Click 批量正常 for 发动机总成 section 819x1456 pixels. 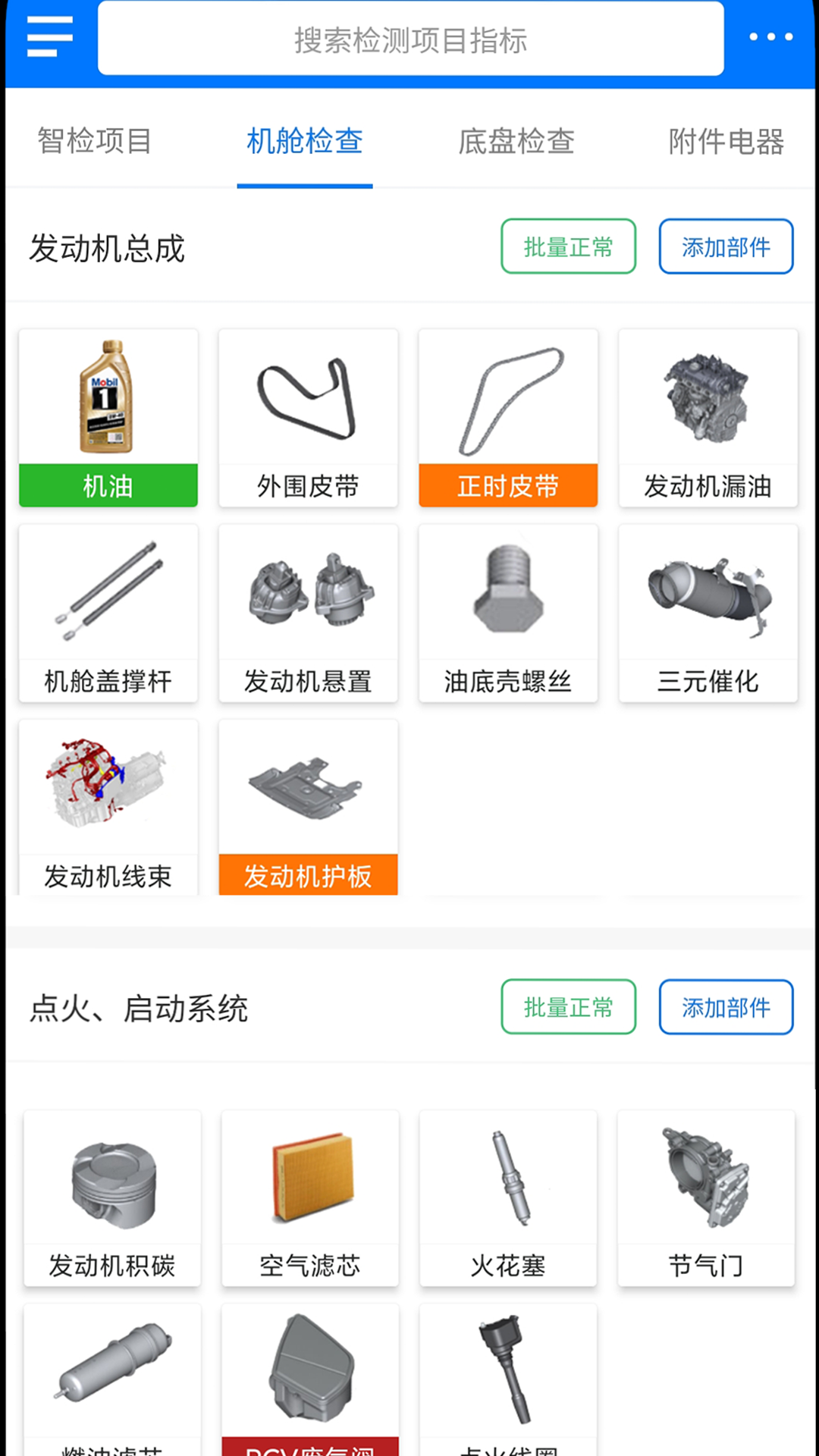(x=568, y=246)
